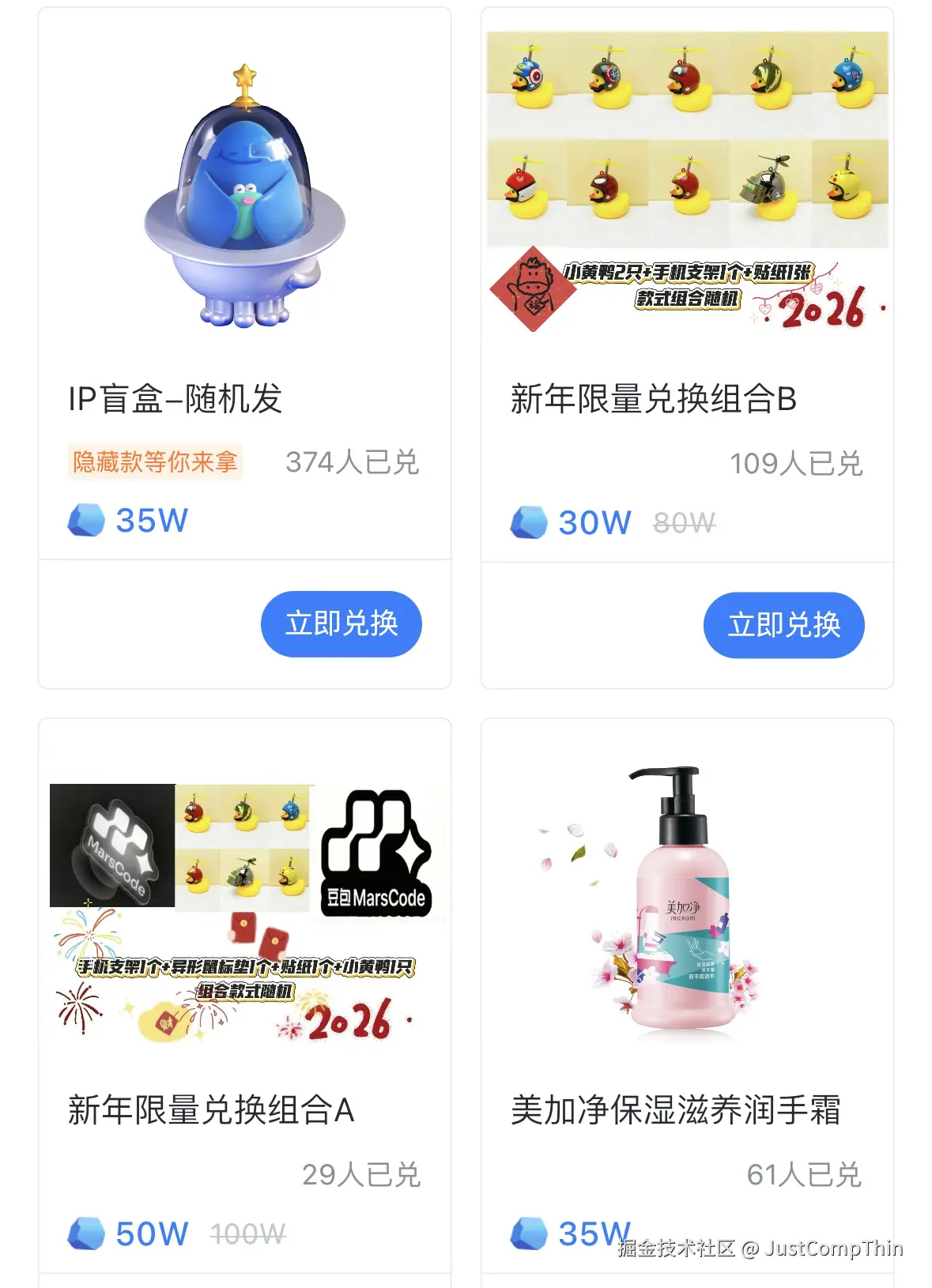Open the 新年限量兑换组合A title
The image size is (932, 1288).
click(210, 1110)
